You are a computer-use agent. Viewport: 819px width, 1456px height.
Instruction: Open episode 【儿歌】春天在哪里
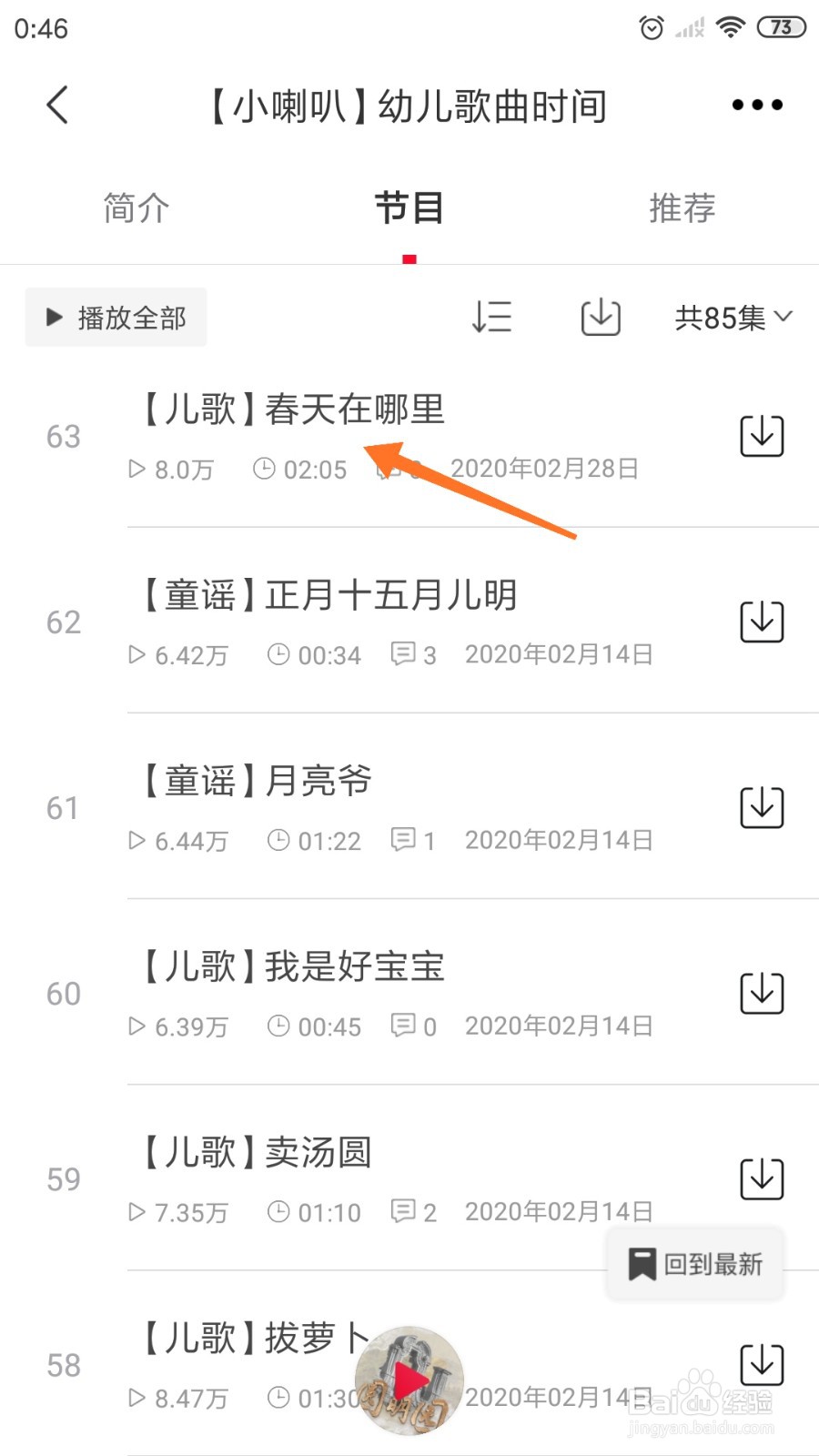coord(291,409)
